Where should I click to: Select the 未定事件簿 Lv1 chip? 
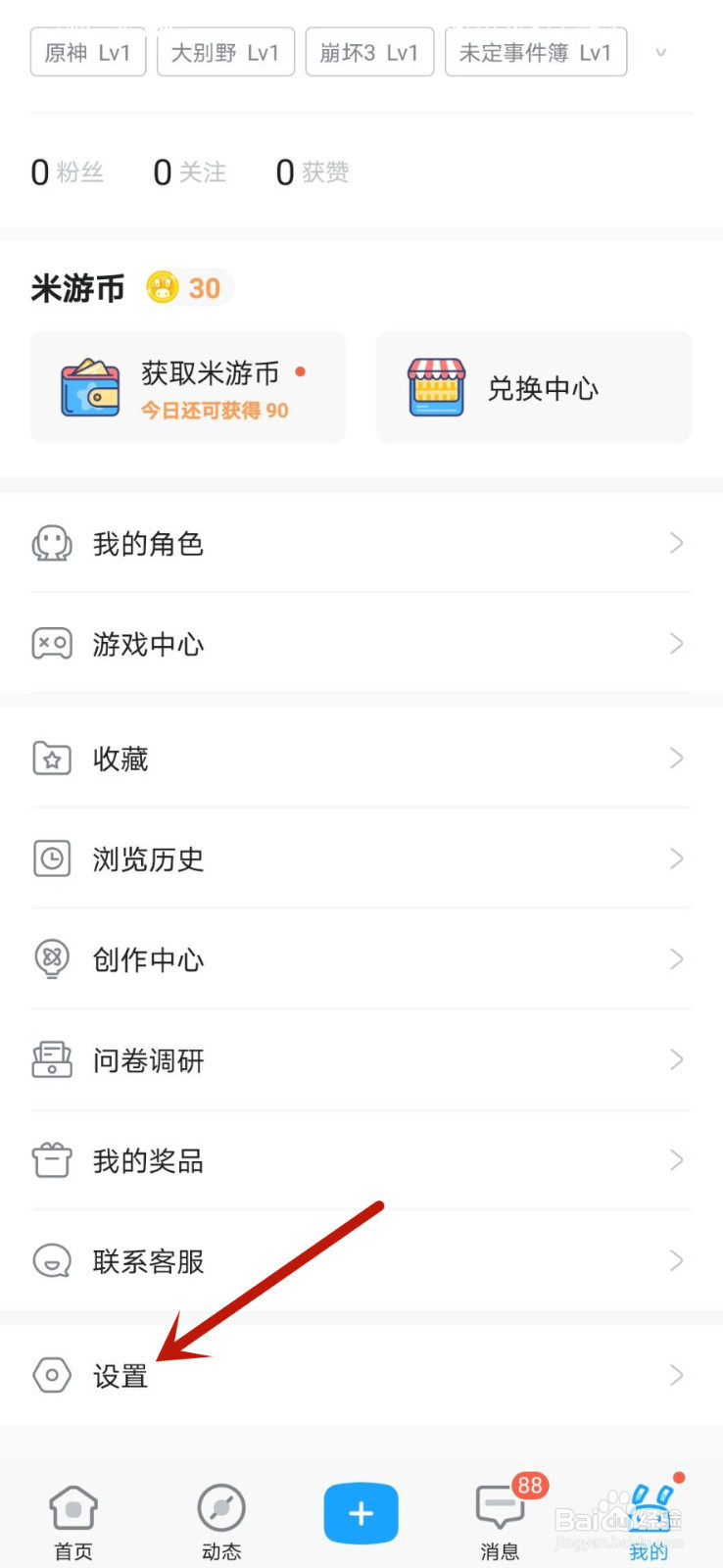coord(536,52)
